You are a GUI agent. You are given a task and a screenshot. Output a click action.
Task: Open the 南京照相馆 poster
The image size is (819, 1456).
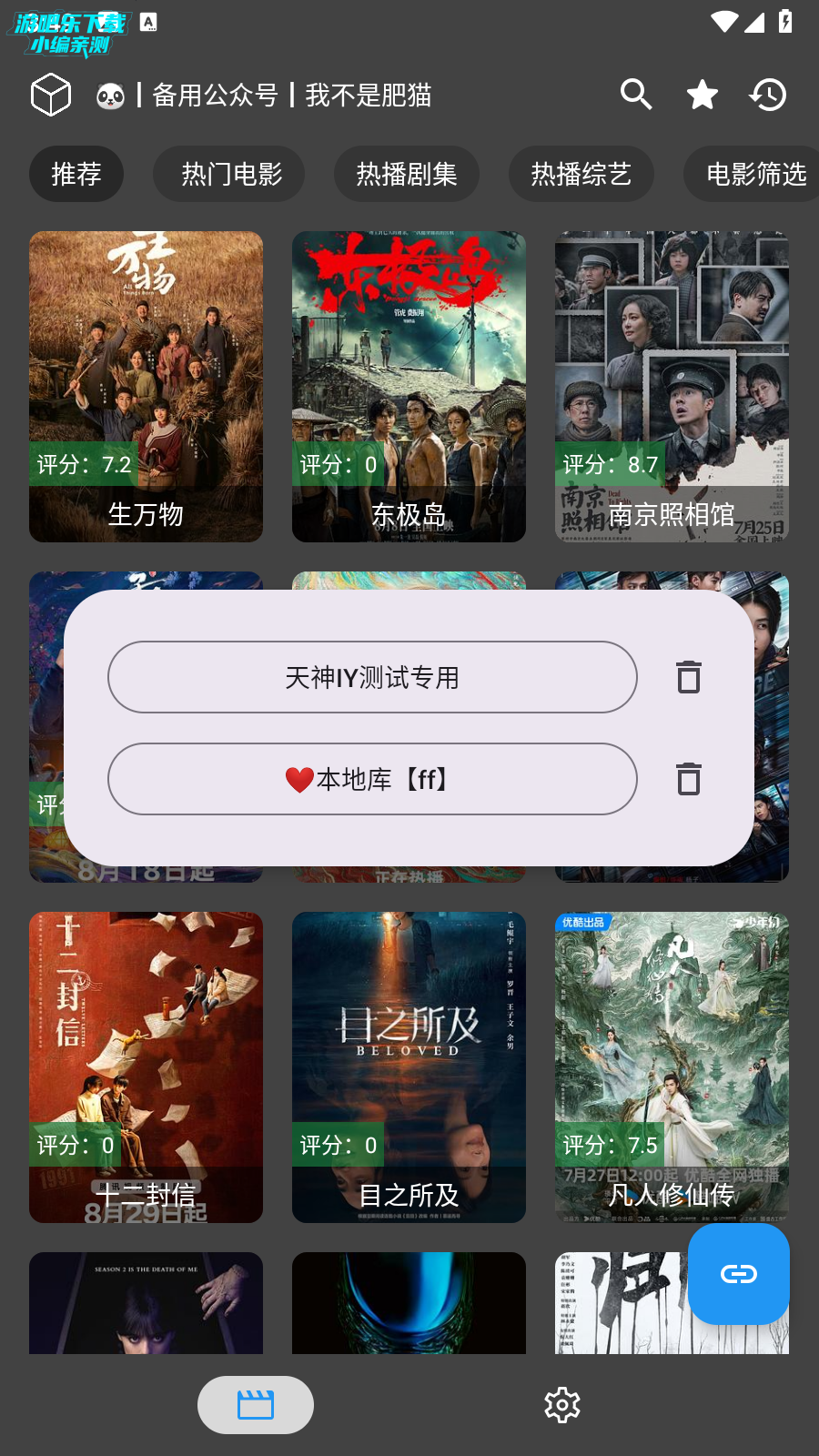tap(672, 387)
